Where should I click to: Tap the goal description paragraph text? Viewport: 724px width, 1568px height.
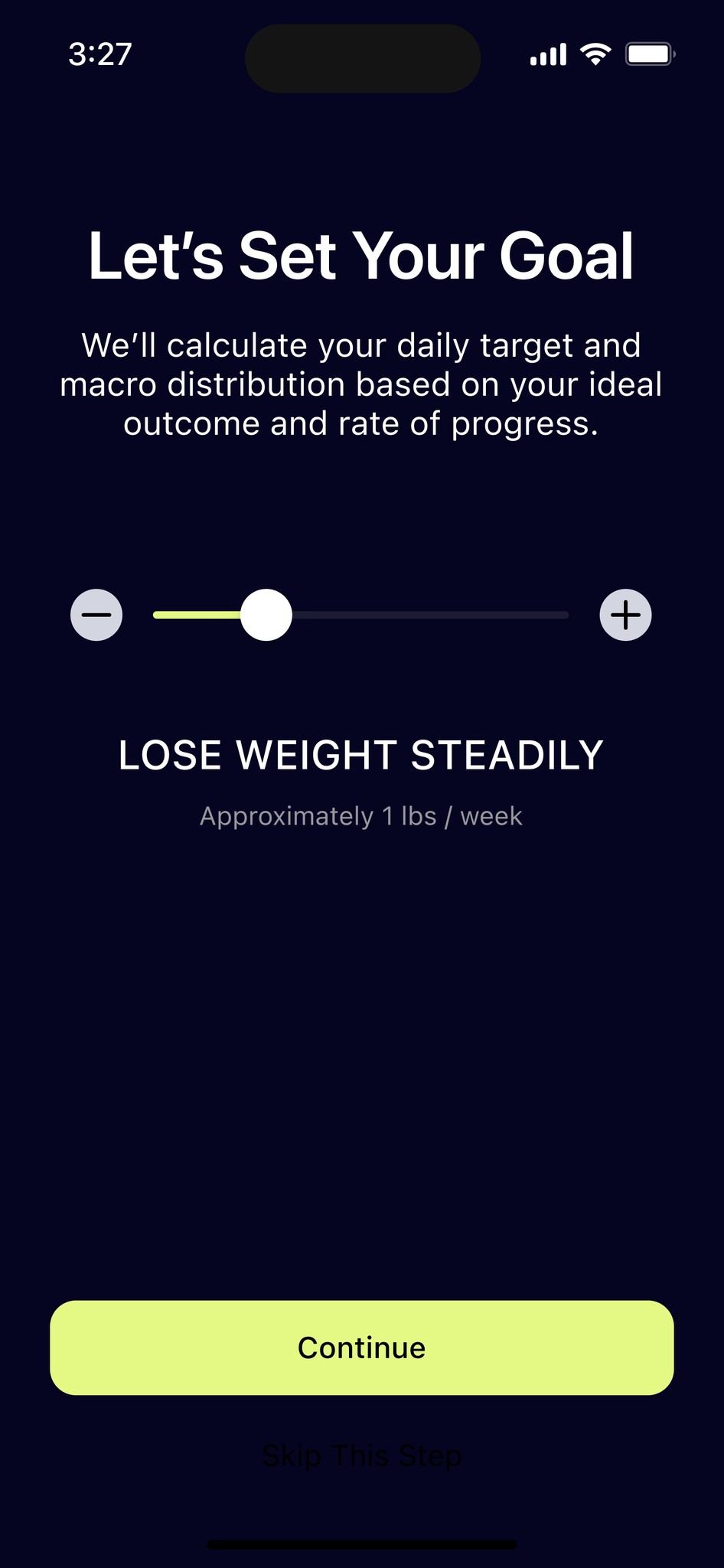pos(361,384)
